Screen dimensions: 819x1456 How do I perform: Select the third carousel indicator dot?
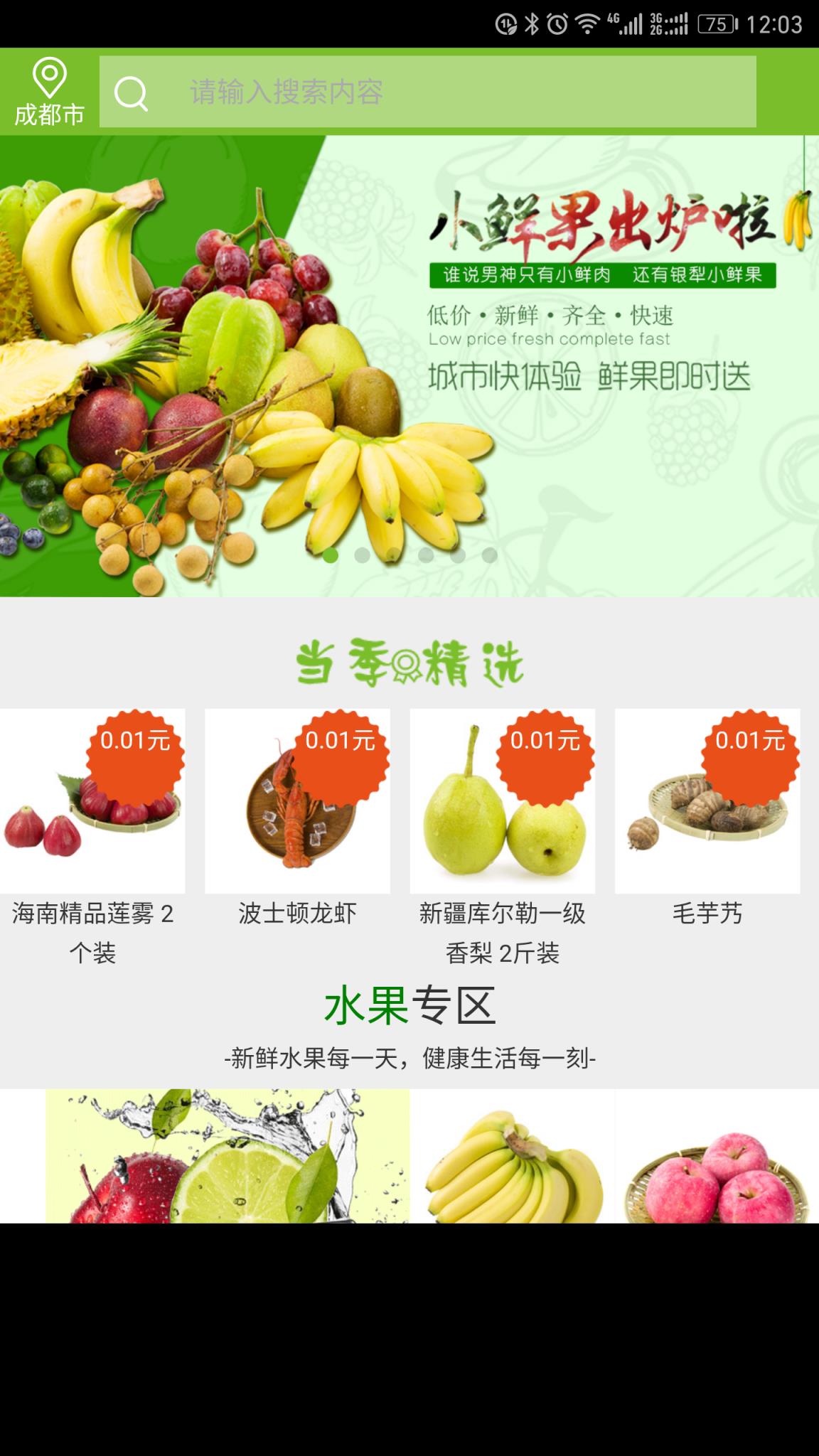392,556
